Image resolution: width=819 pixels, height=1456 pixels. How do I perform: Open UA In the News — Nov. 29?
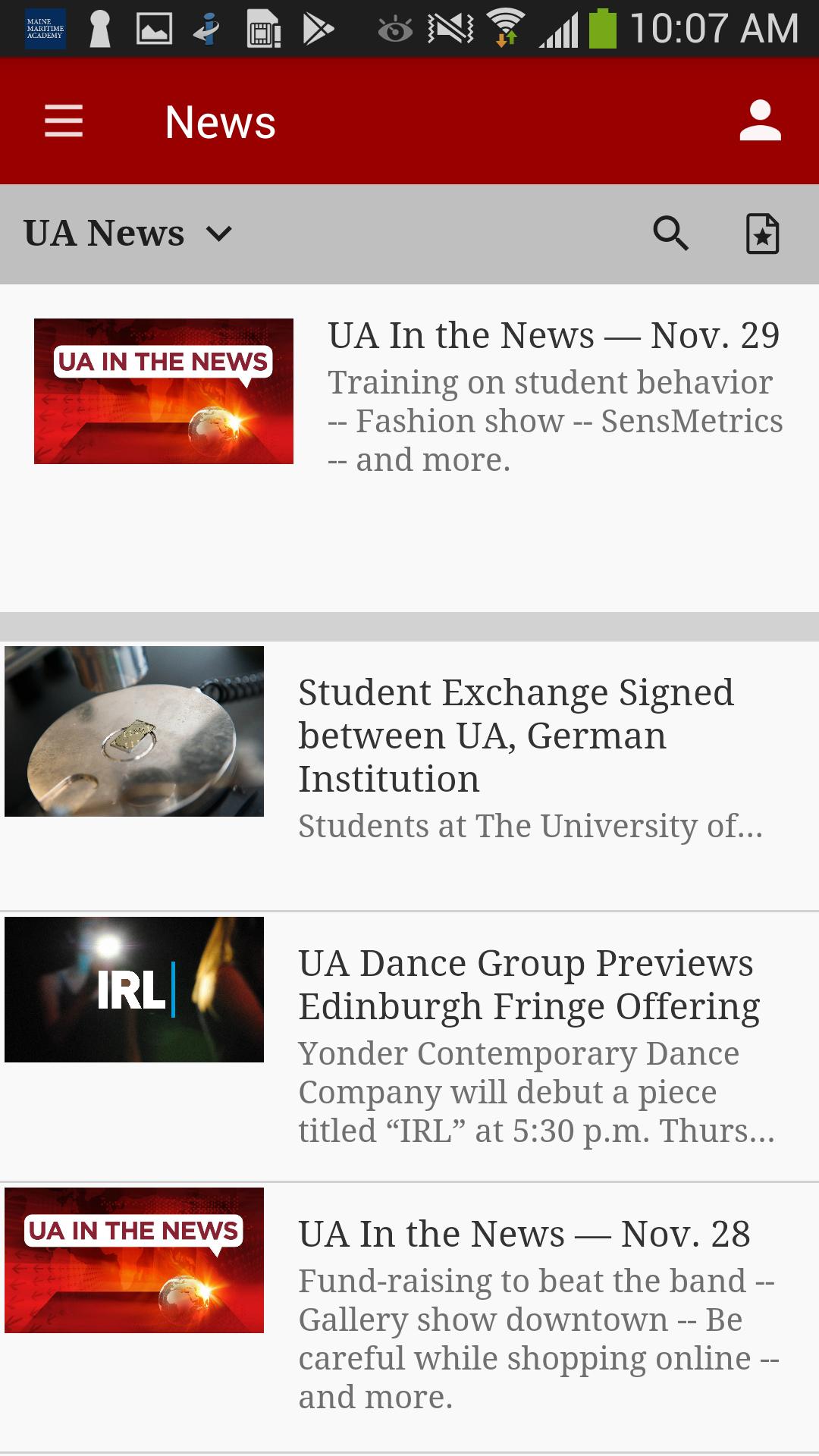[554, 335]
